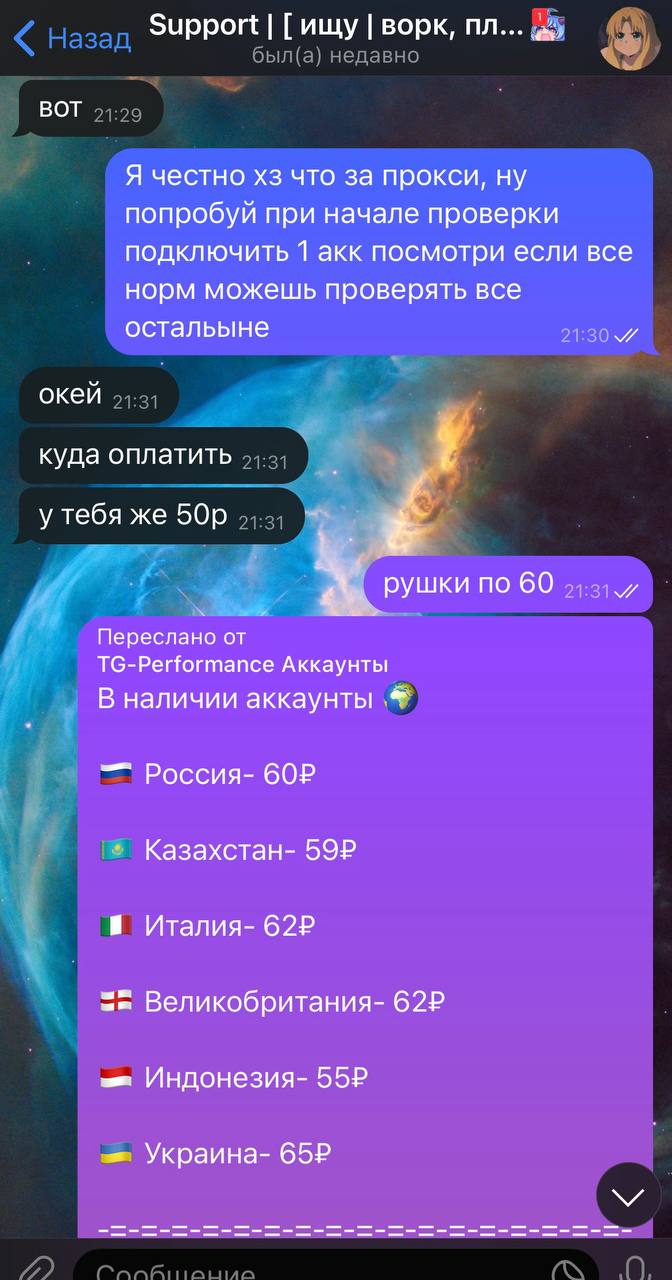The image size is (672, 1280).
Task: Open forwarded source TG-Performance Аккаунты
Action: click(242, 664)
